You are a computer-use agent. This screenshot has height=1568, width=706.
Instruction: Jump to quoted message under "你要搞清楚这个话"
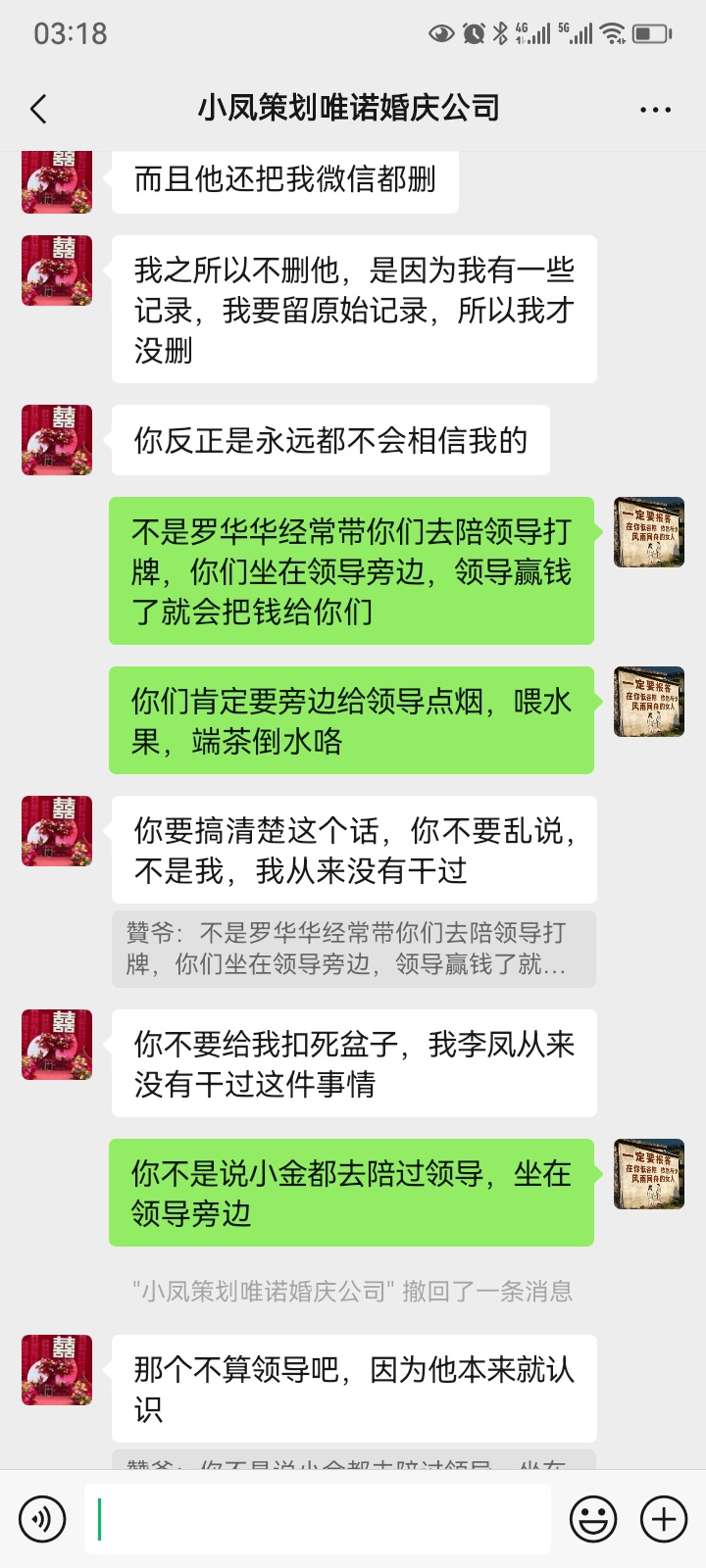coord(353,949)
